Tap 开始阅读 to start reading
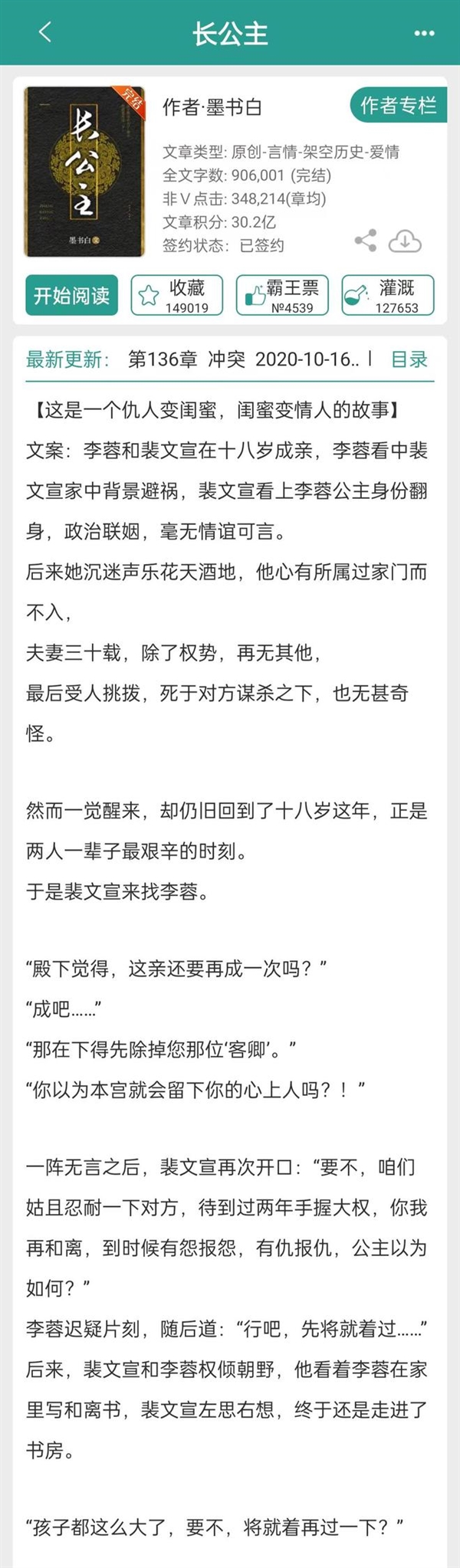 [71, 295]
